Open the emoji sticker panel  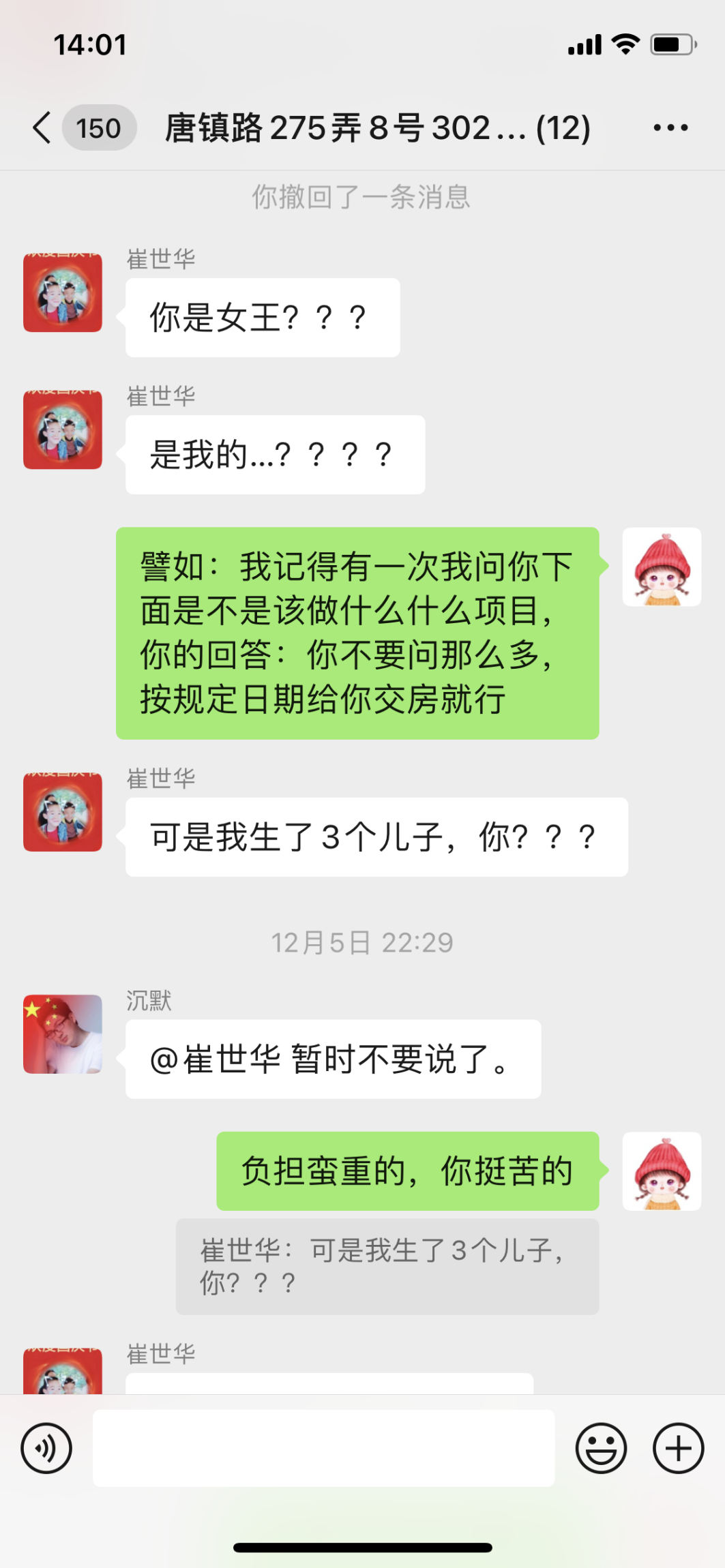point(601,1448)
